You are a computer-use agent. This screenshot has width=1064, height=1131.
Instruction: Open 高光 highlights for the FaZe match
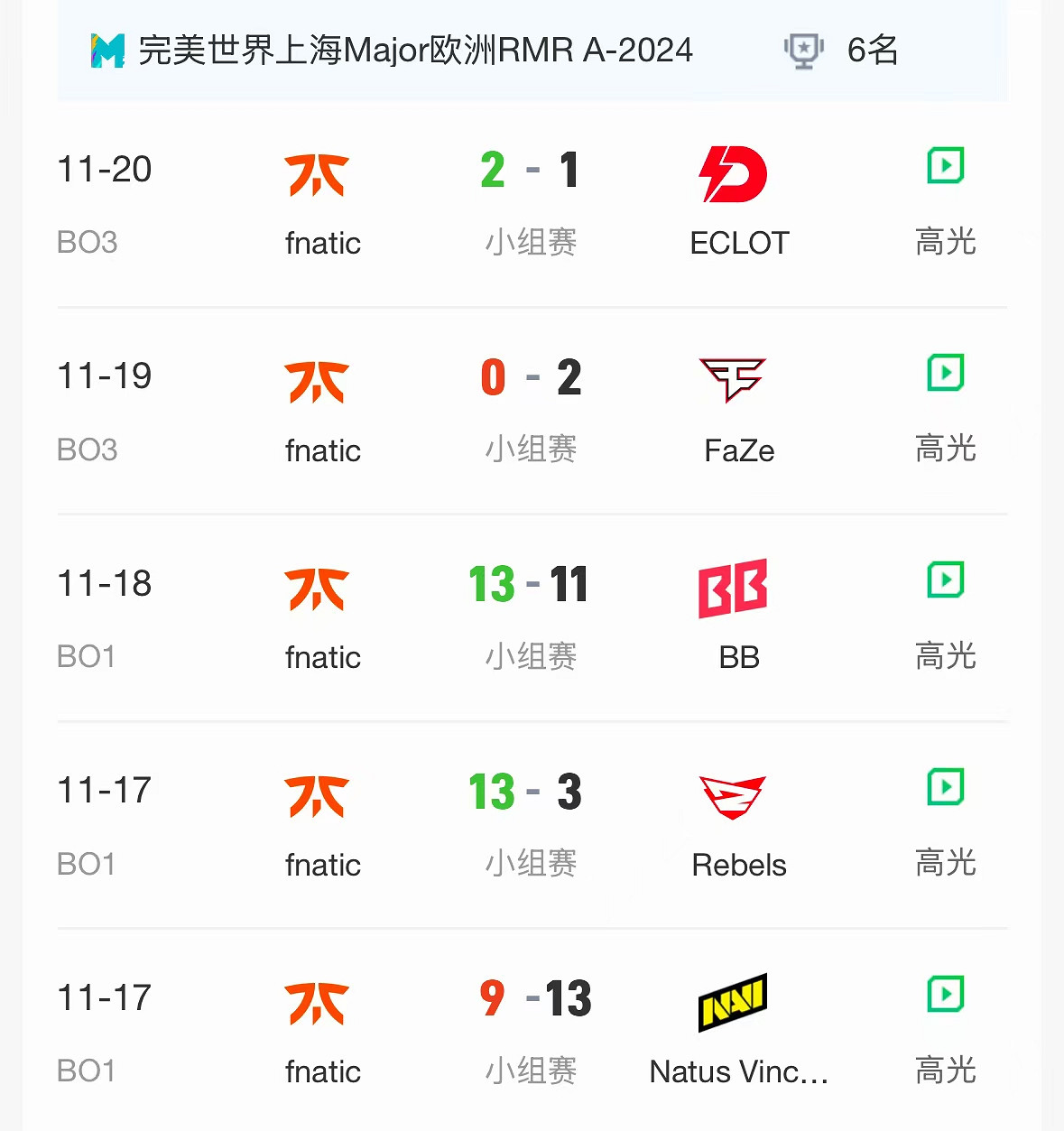944,373
